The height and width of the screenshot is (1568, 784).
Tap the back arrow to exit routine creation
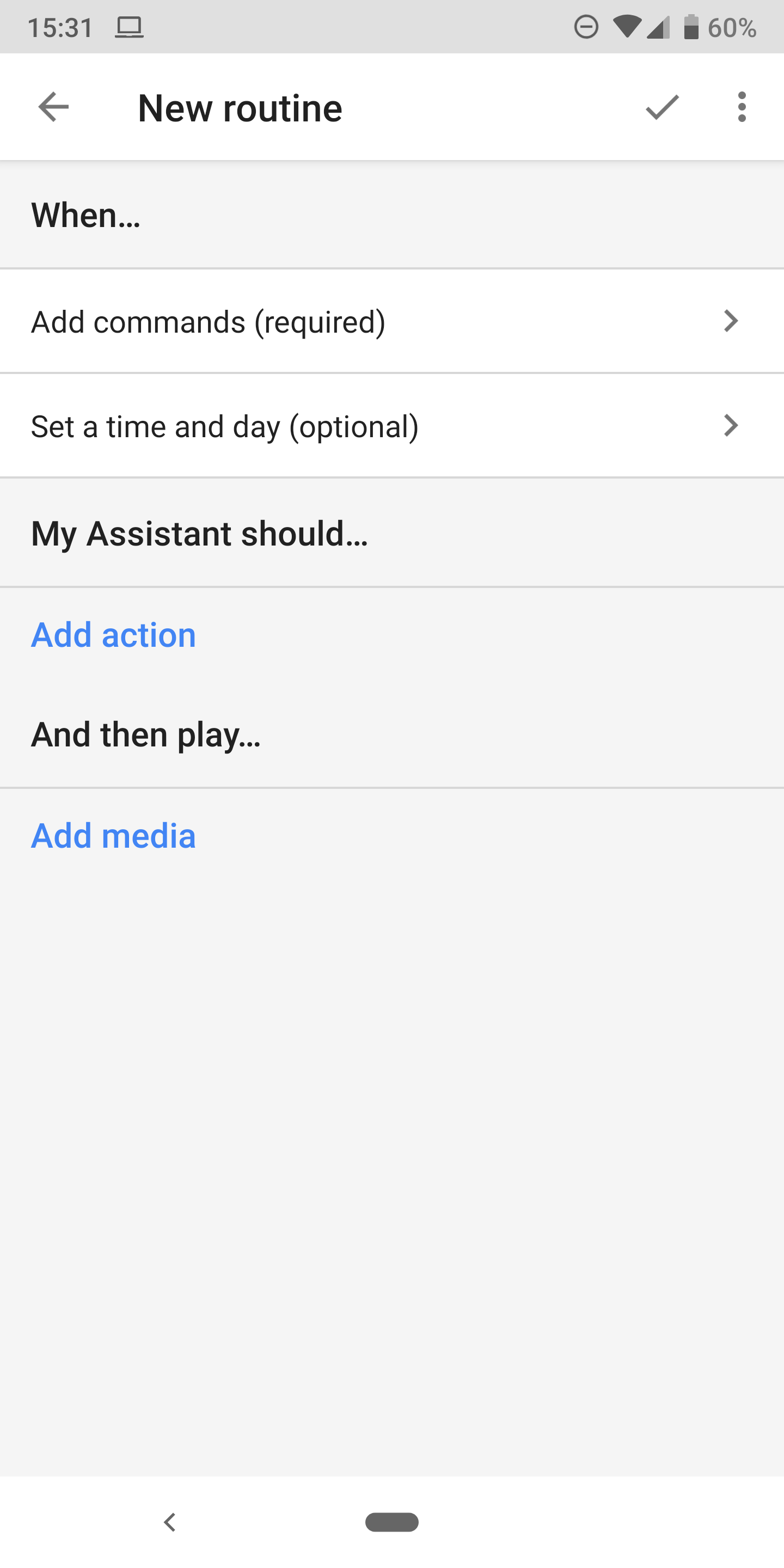tap(53, 107)
